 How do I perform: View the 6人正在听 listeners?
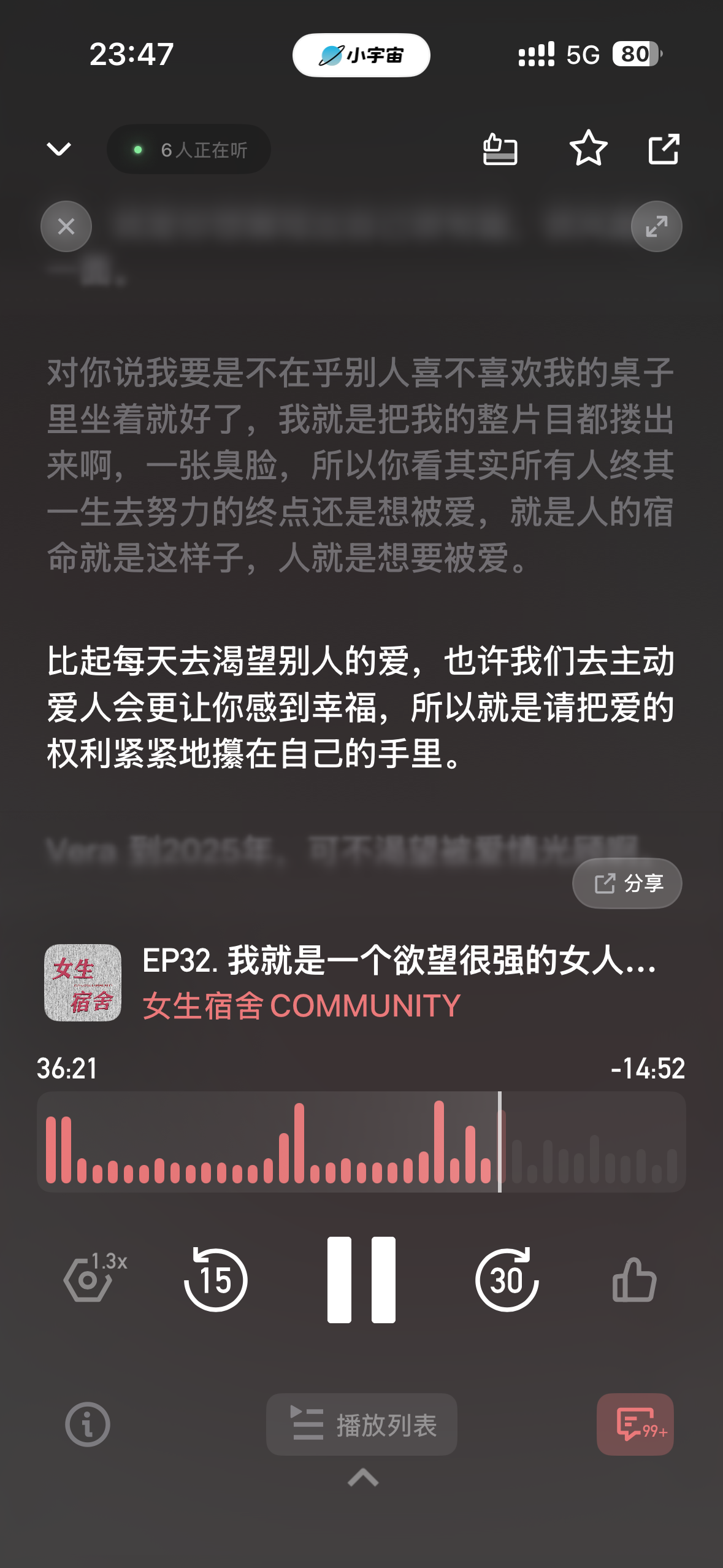189,150
